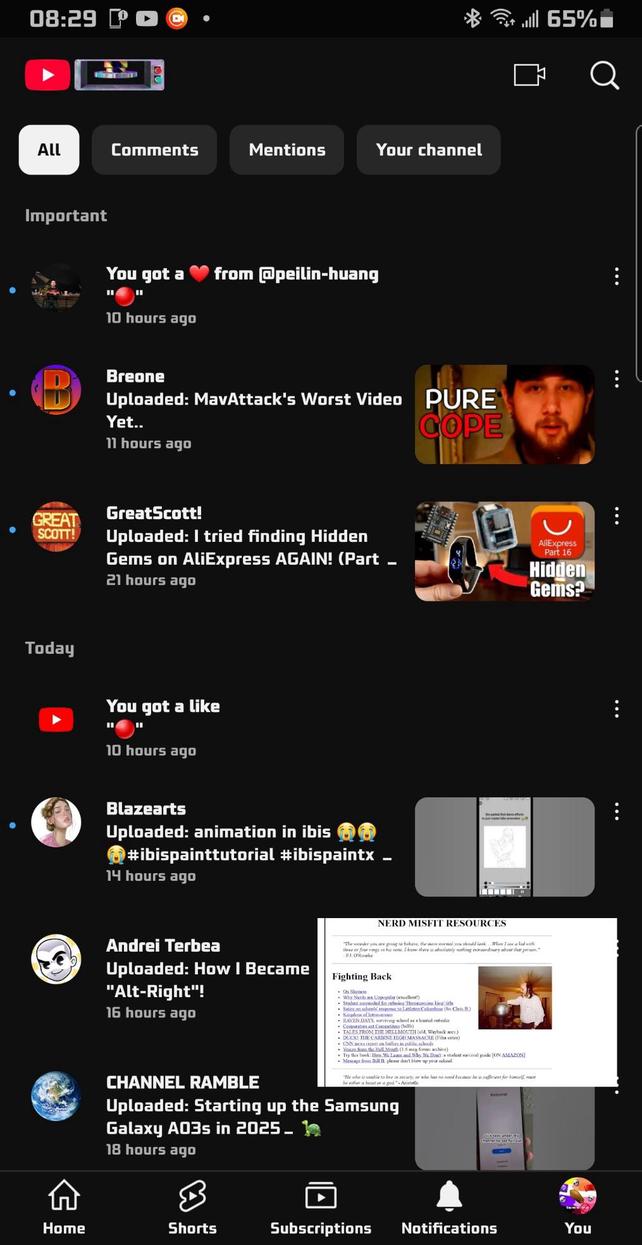Screen dimensions: 642x1245
Task: Open the heart notification from @peilin-huang
Action: click(x=242, y=295)
